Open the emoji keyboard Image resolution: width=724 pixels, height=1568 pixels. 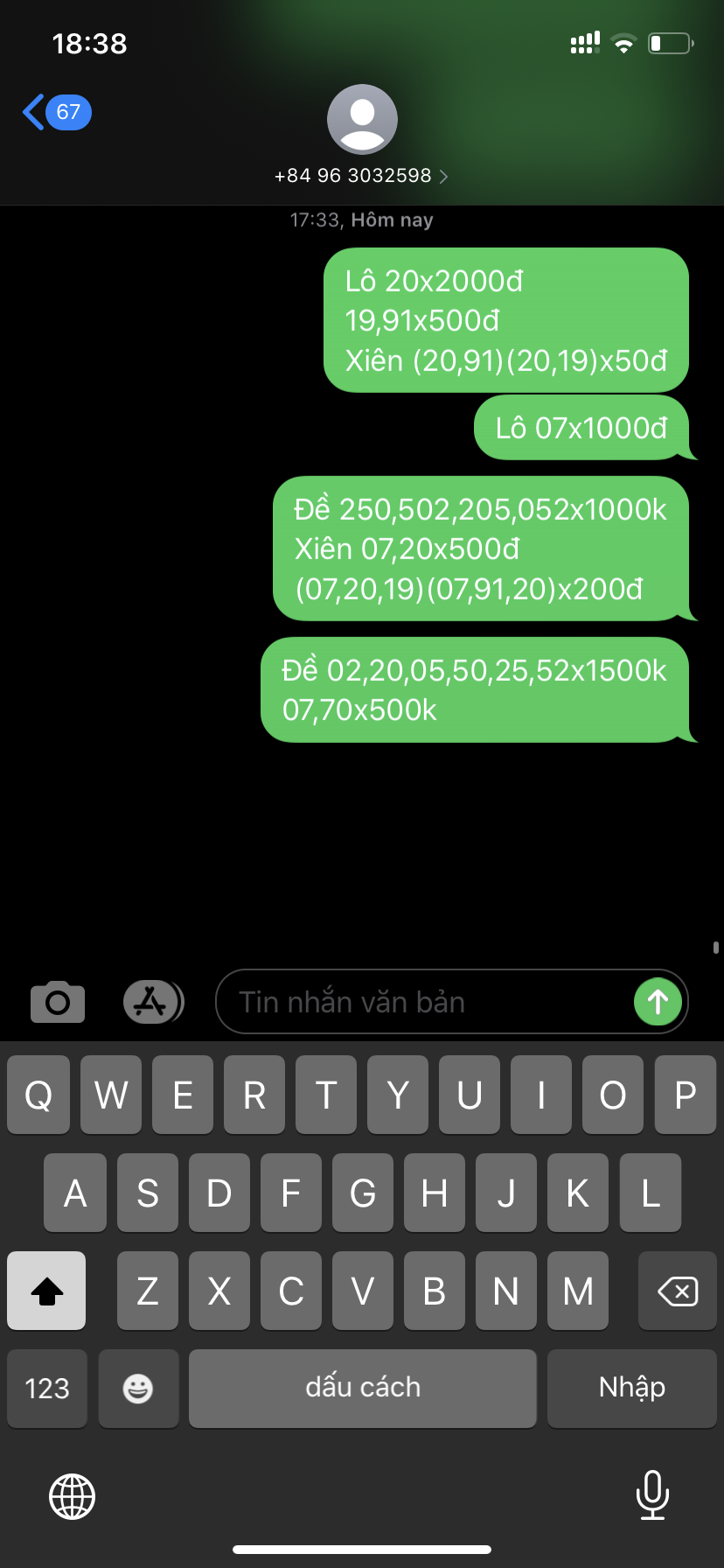point(138,1388)
